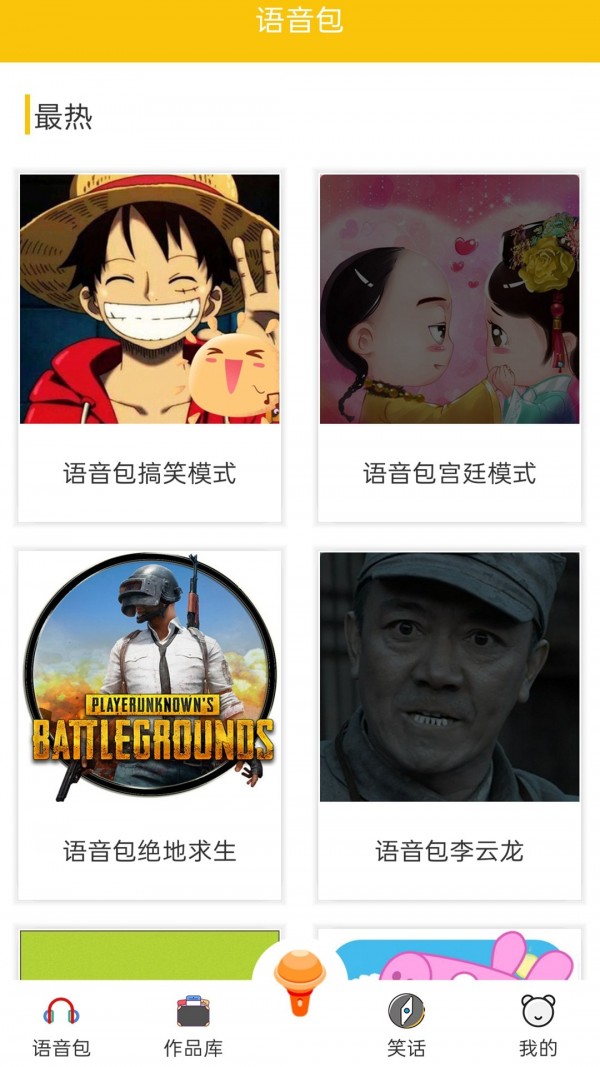This screenshot has height=1067, width=600.
Task: Go to the 作品库 tab
Action: [193, 1025]
